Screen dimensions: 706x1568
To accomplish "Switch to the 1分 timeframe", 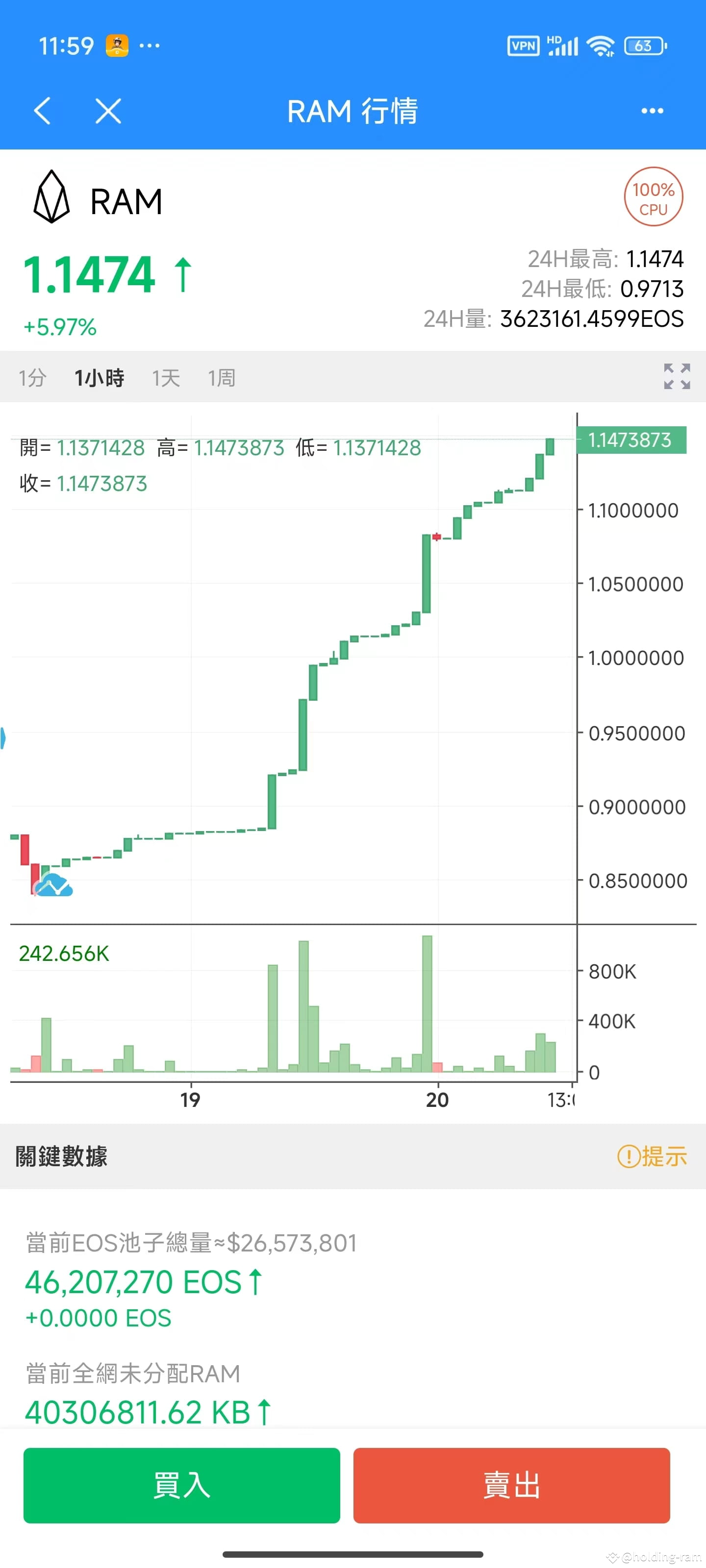I will click(x=32, y=377).
